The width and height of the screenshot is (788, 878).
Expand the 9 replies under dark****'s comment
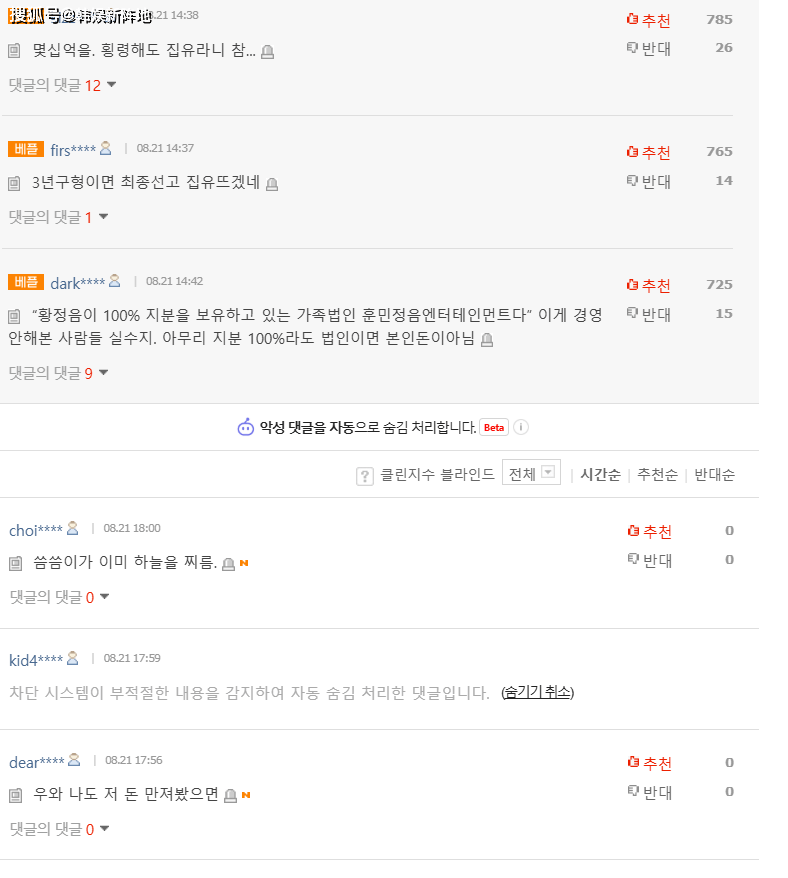coord(58,373)
